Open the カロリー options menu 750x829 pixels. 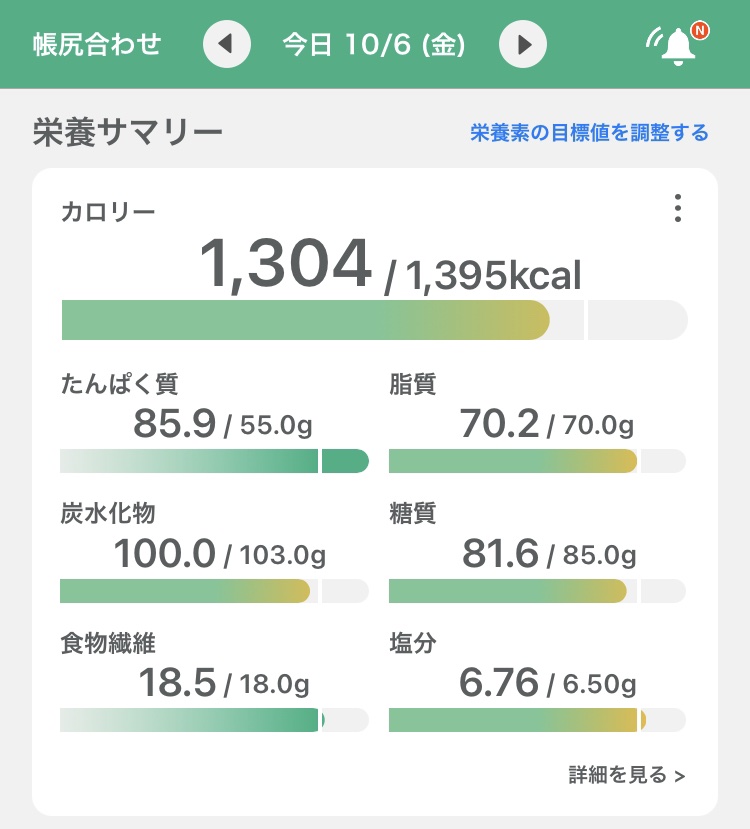click(677, 208)
